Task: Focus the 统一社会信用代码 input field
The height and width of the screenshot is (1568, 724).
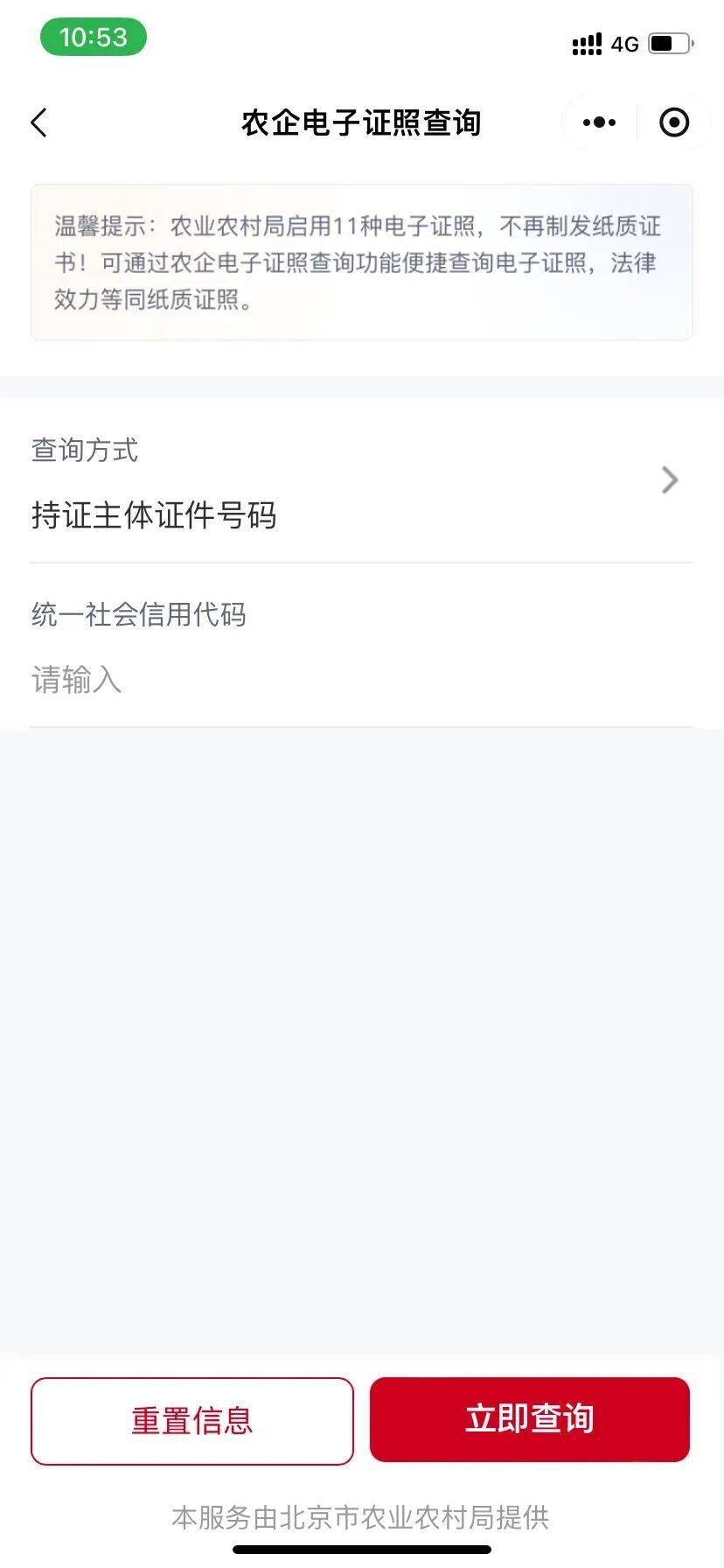Action: 362,680
